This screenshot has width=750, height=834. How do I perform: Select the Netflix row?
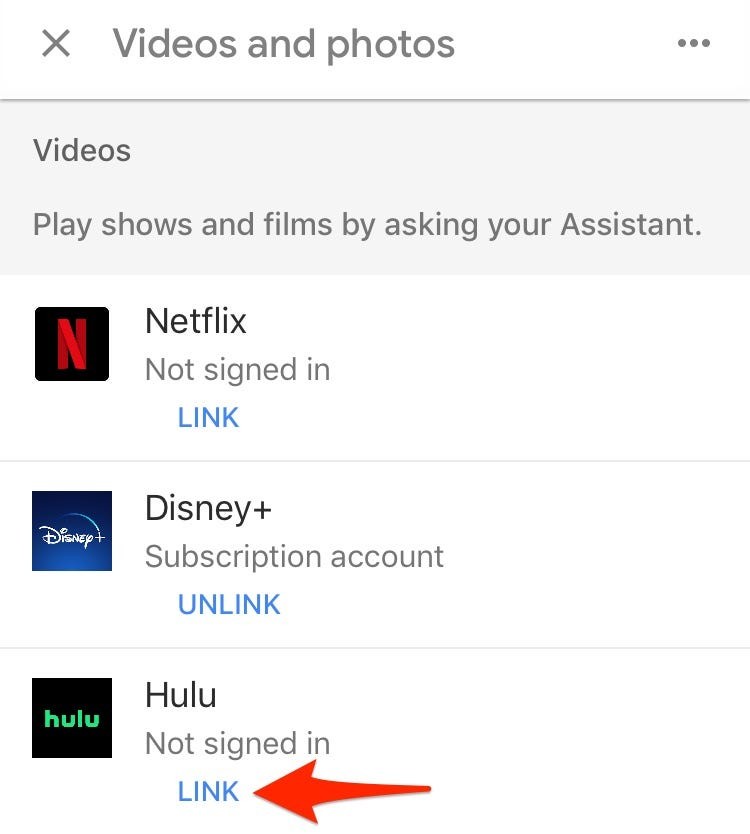pyautogui.click(x=375, y=345)
